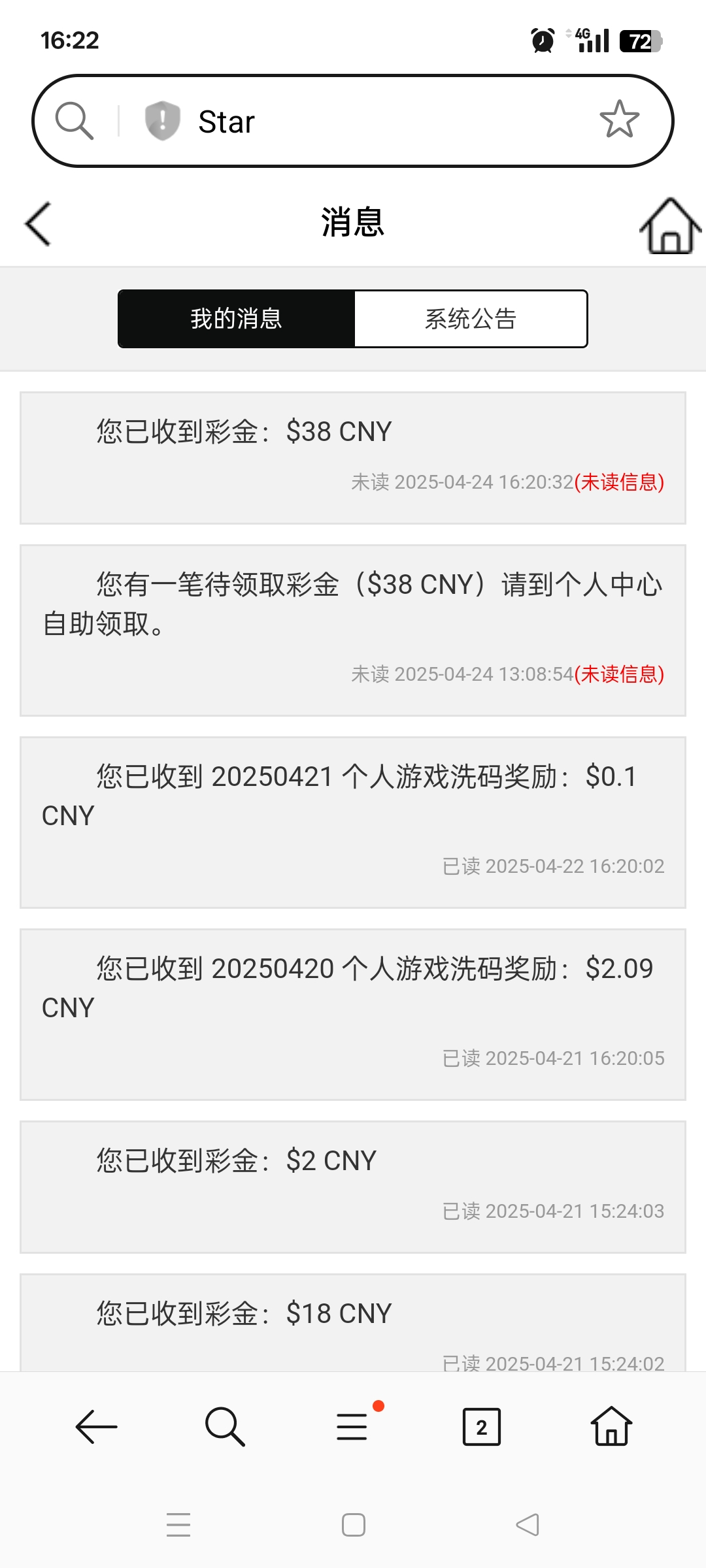Open the 待领取彩金 $38 CNY message
Image resolution: width=706 pixels, height=1568 pixels.
[353, 630]
